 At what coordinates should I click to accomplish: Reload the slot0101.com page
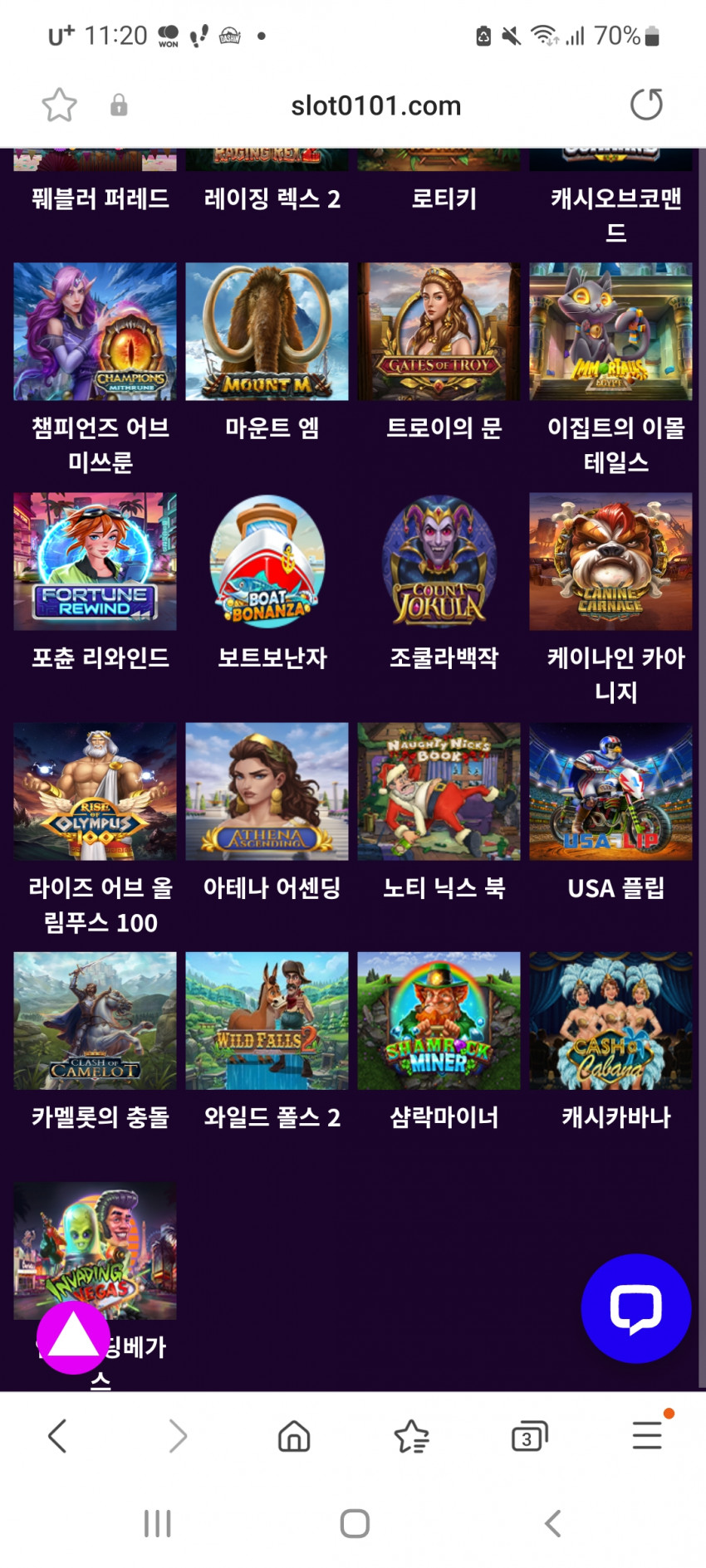646,105
